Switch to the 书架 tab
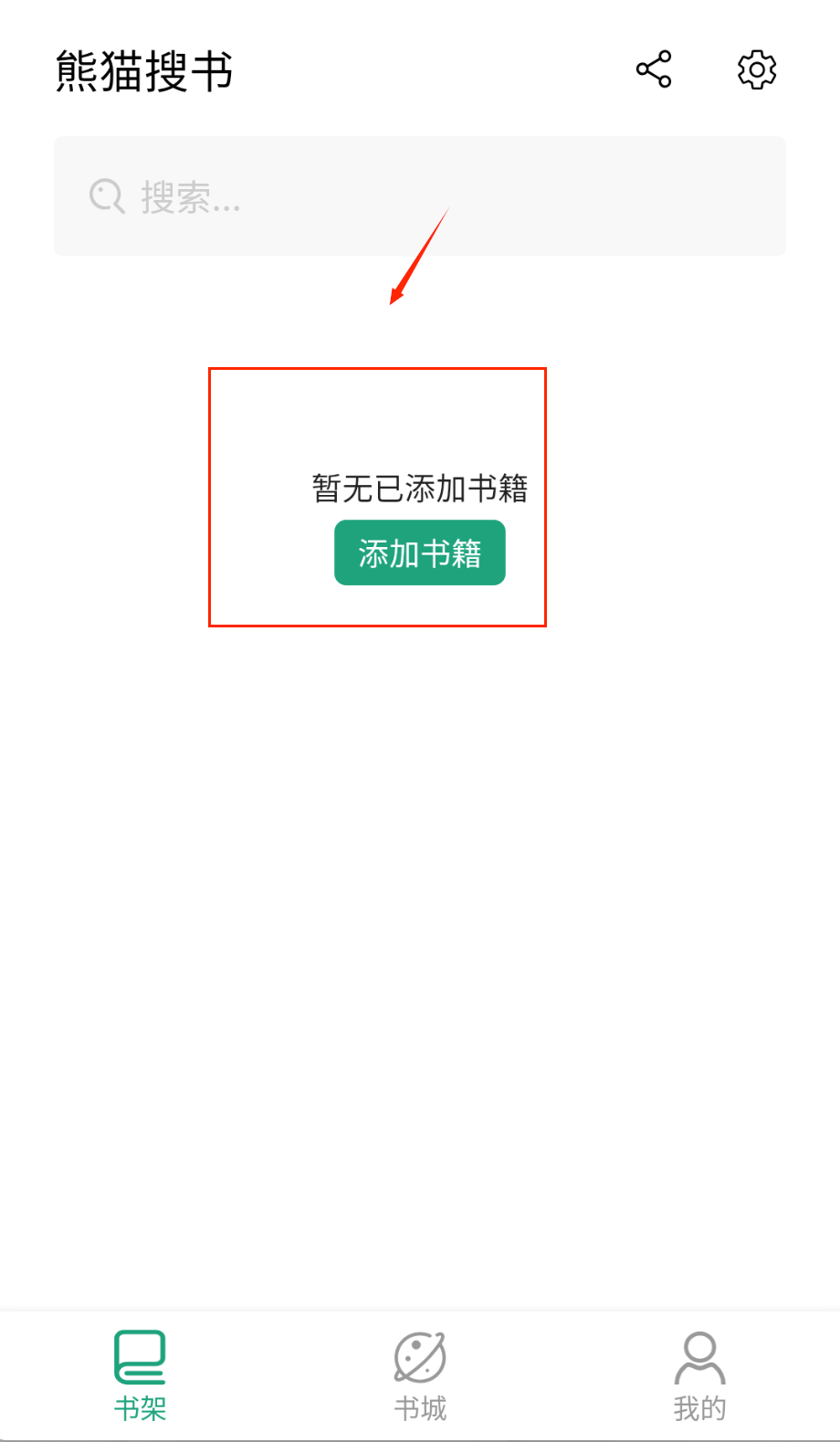The image size is (840, 1442). (x=140, y=1375)
